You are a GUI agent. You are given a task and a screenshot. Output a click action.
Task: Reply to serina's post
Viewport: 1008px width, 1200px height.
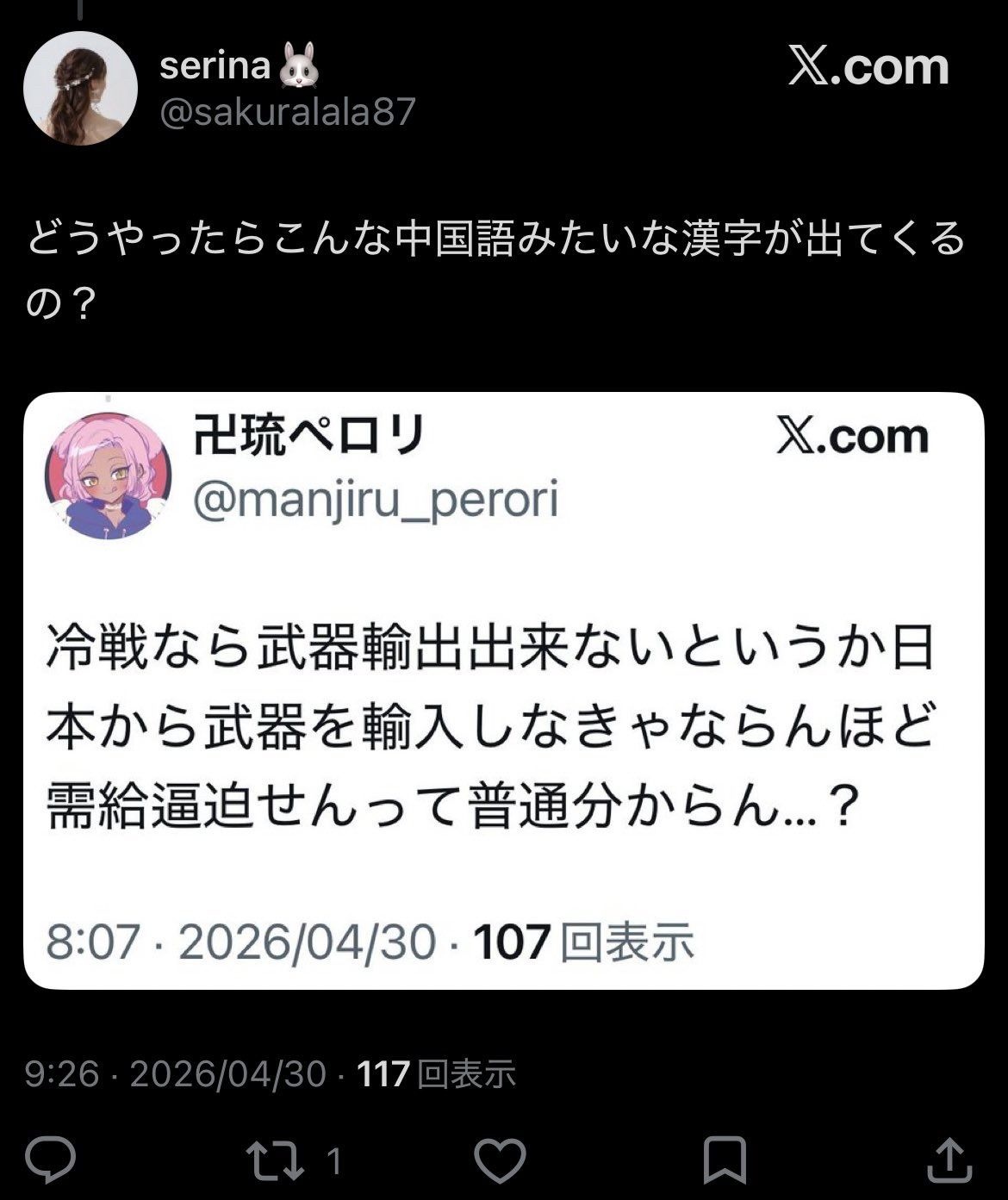coord(50,1160)
